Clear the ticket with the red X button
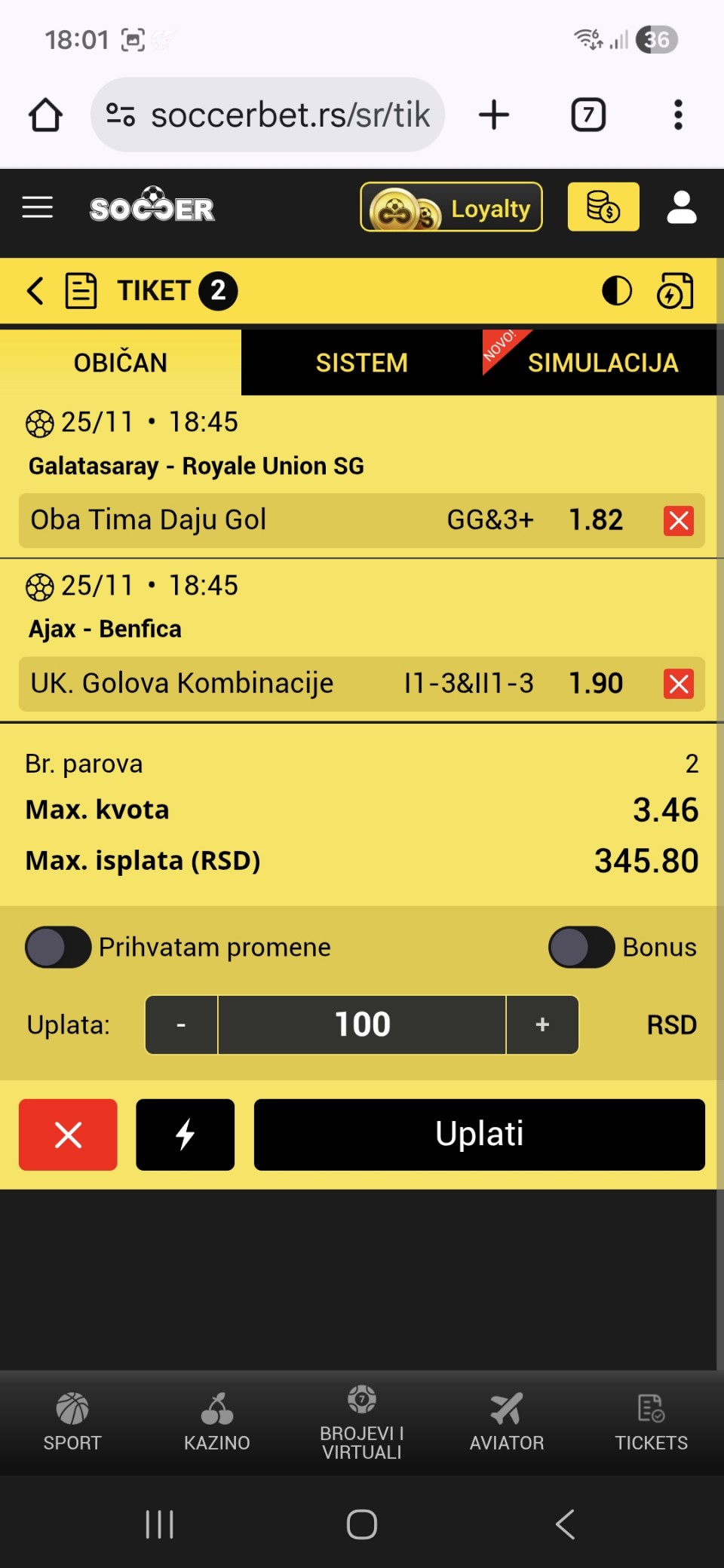The image size is (724, 1568). (x=68, y=1135)
